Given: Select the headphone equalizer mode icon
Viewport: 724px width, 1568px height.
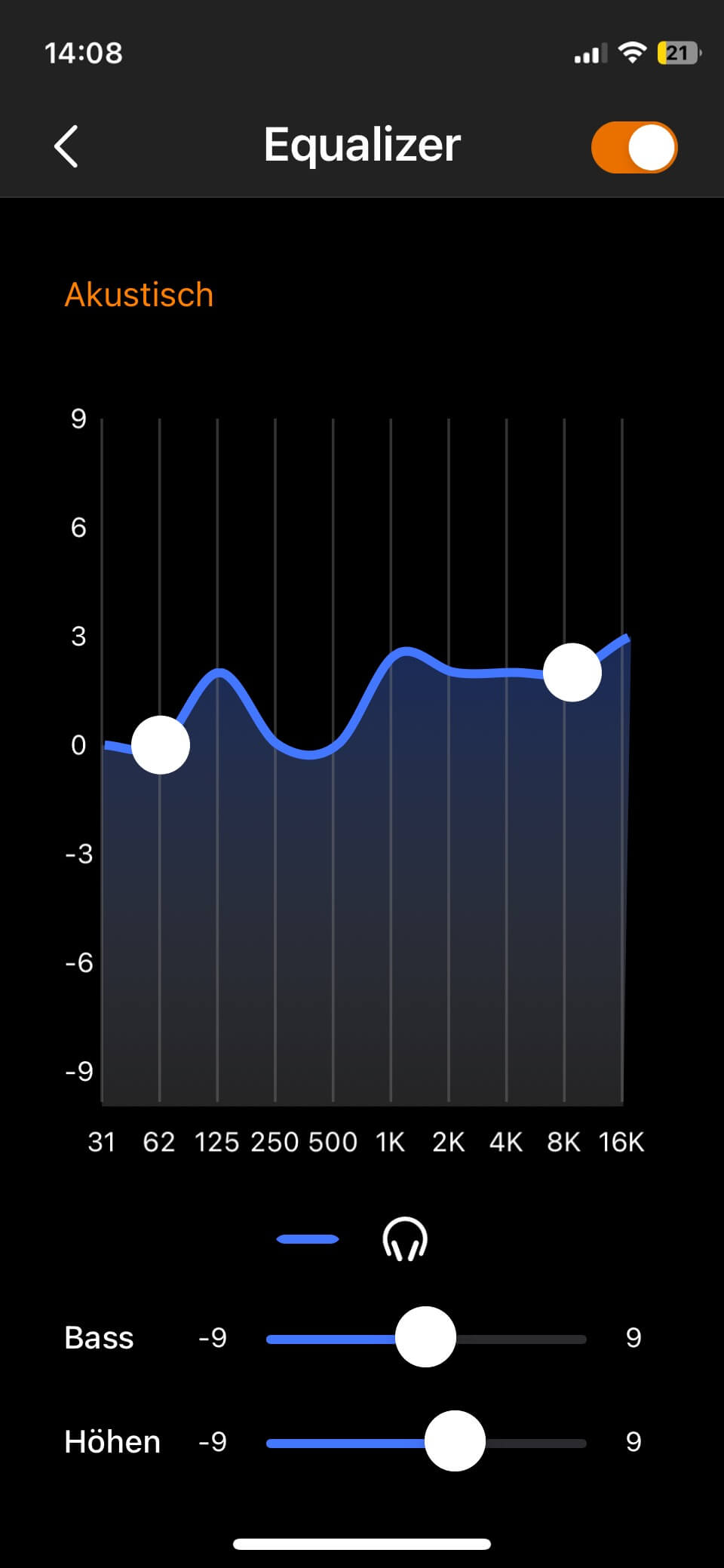Looking at the screenshot, I should (x=405, y=1239).
